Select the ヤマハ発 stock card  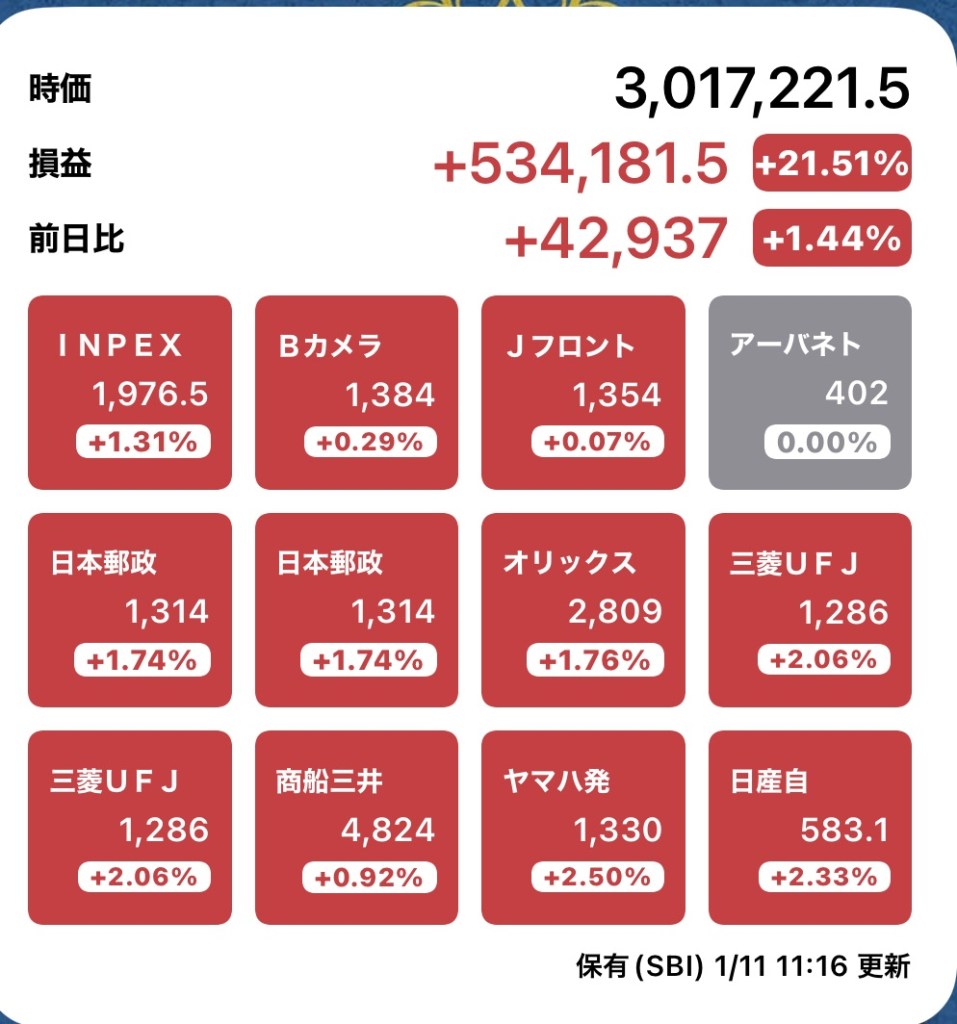pos(583,827)
